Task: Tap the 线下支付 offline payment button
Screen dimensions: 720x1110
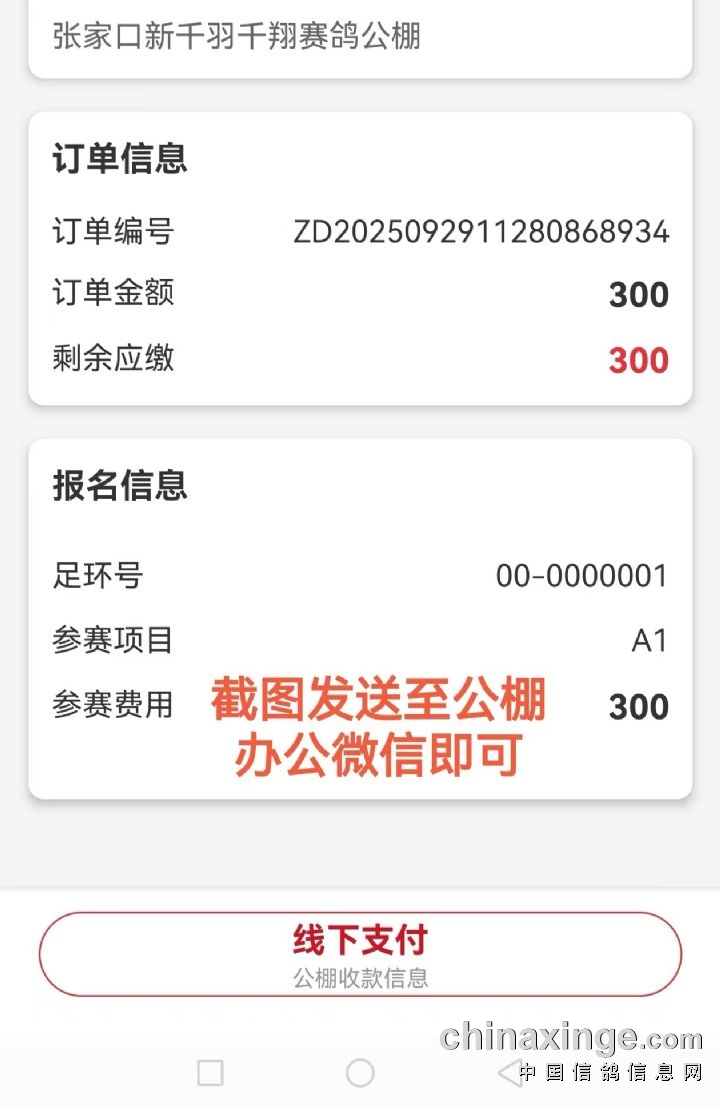Action: [360, 954]
